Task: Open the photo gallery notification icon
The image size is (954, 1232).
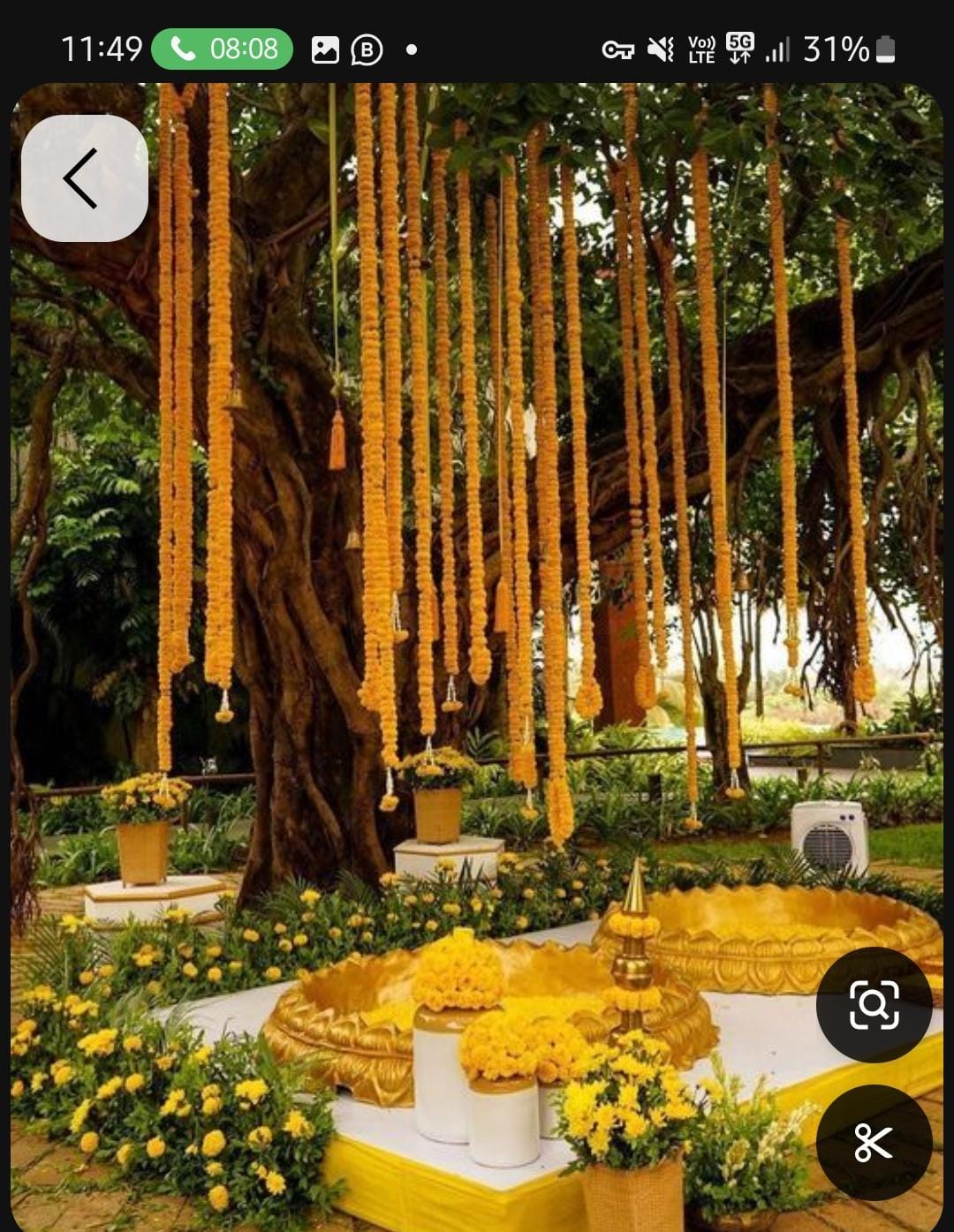Action: [325, 50]
